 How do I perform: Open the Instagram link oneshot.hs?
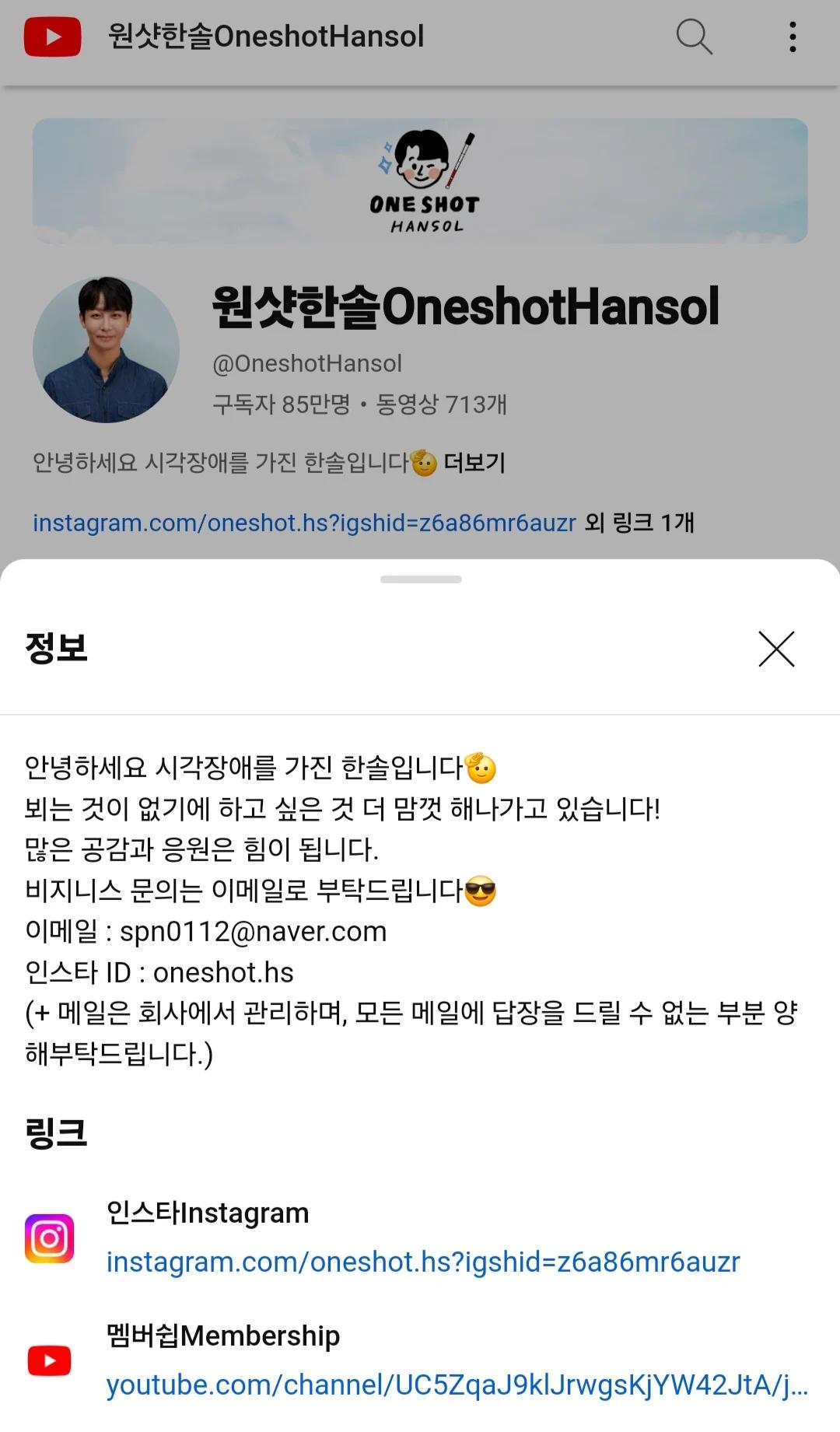422,1262
